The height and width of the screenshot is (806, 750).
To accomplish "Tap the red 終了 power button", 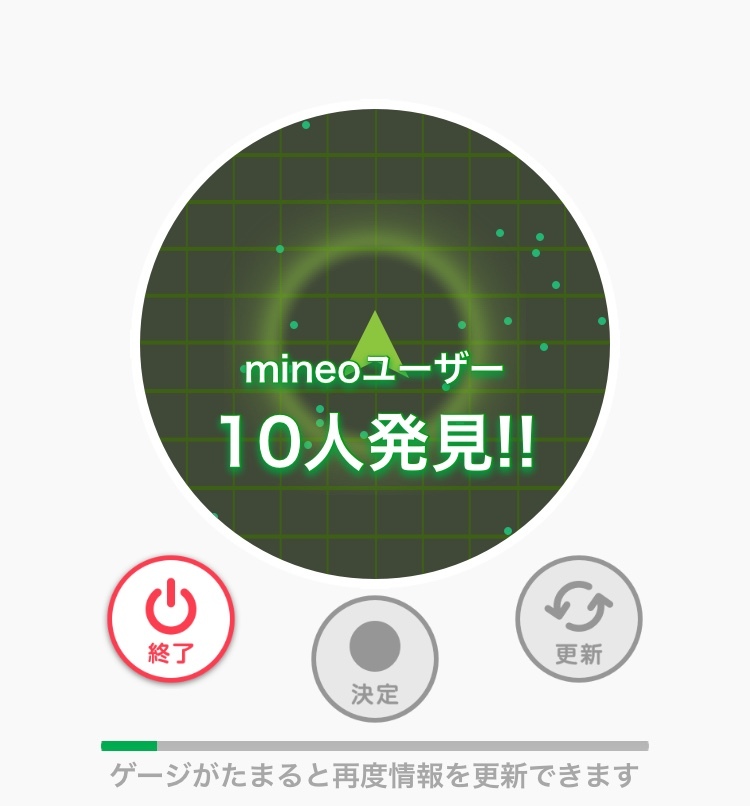I will [x=171, y=618].
